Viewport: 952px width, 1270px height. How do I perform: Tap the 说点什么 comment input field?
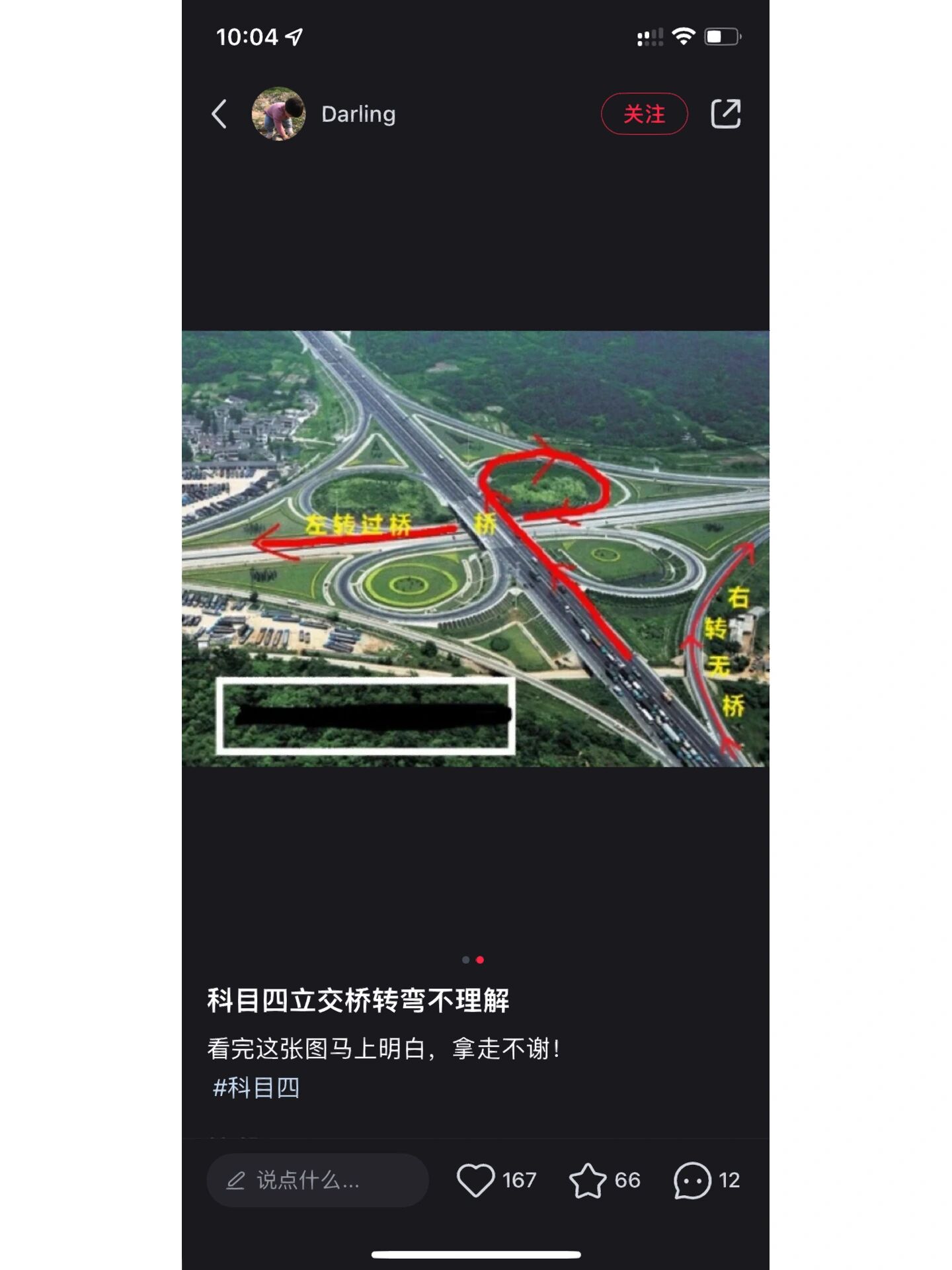[317, 1180]
